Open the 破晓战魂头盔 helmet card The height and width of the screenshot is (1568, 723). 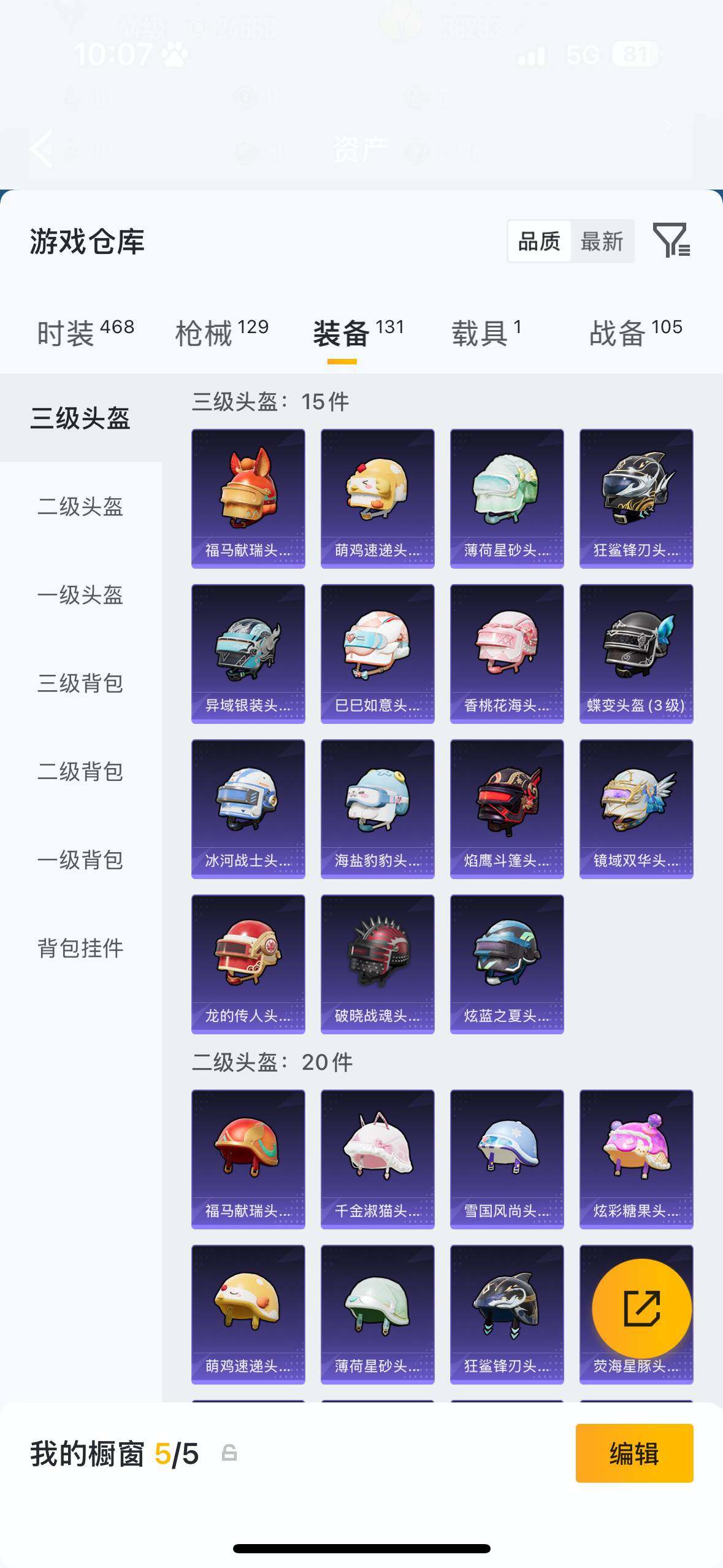point(377,963)
